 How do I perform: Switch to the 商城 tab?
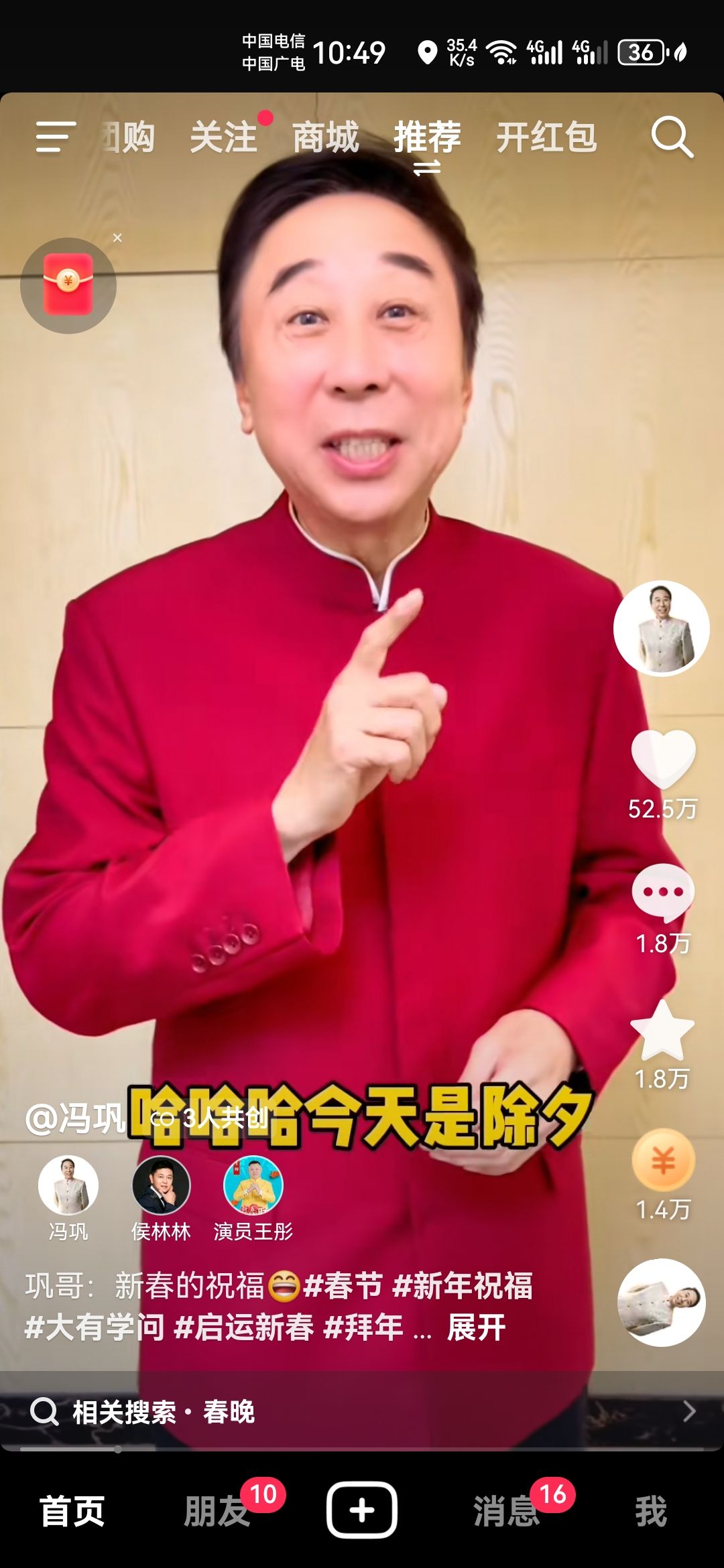click(x=326, y=137)
